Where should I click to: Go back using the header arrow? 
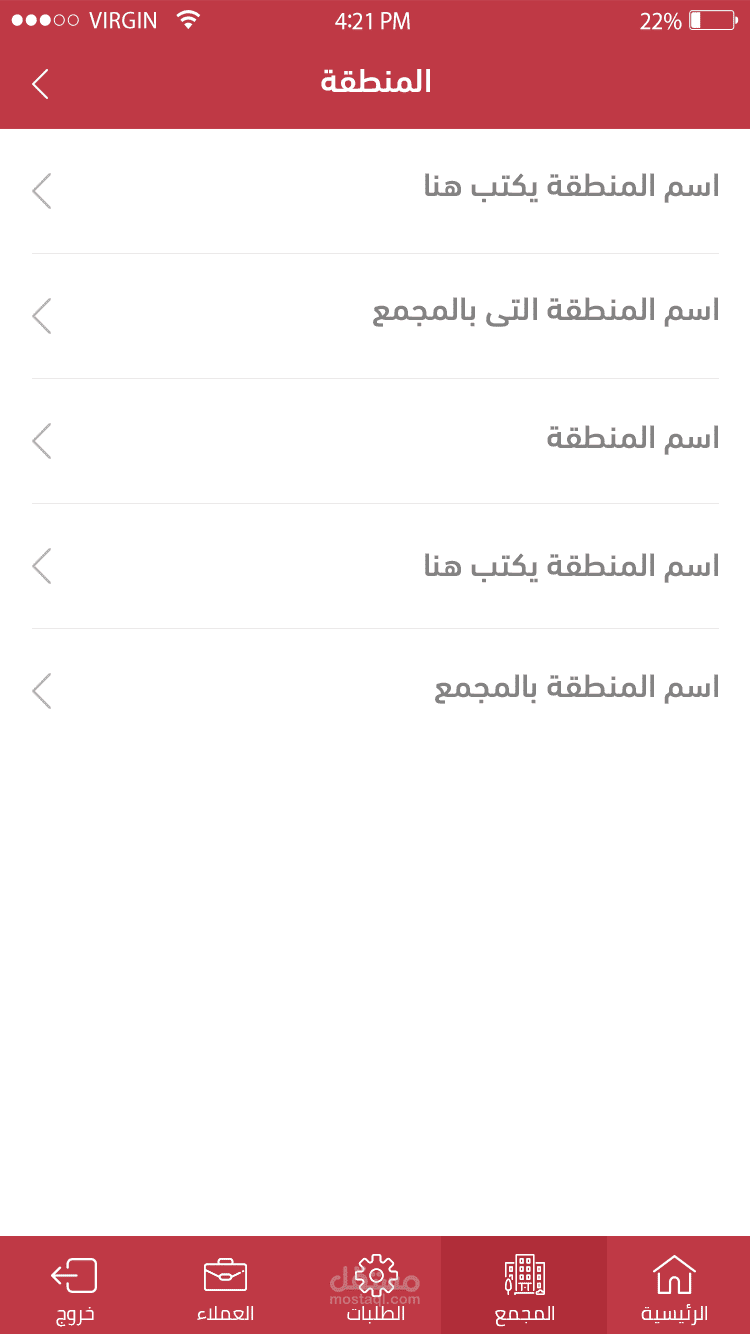40,84
